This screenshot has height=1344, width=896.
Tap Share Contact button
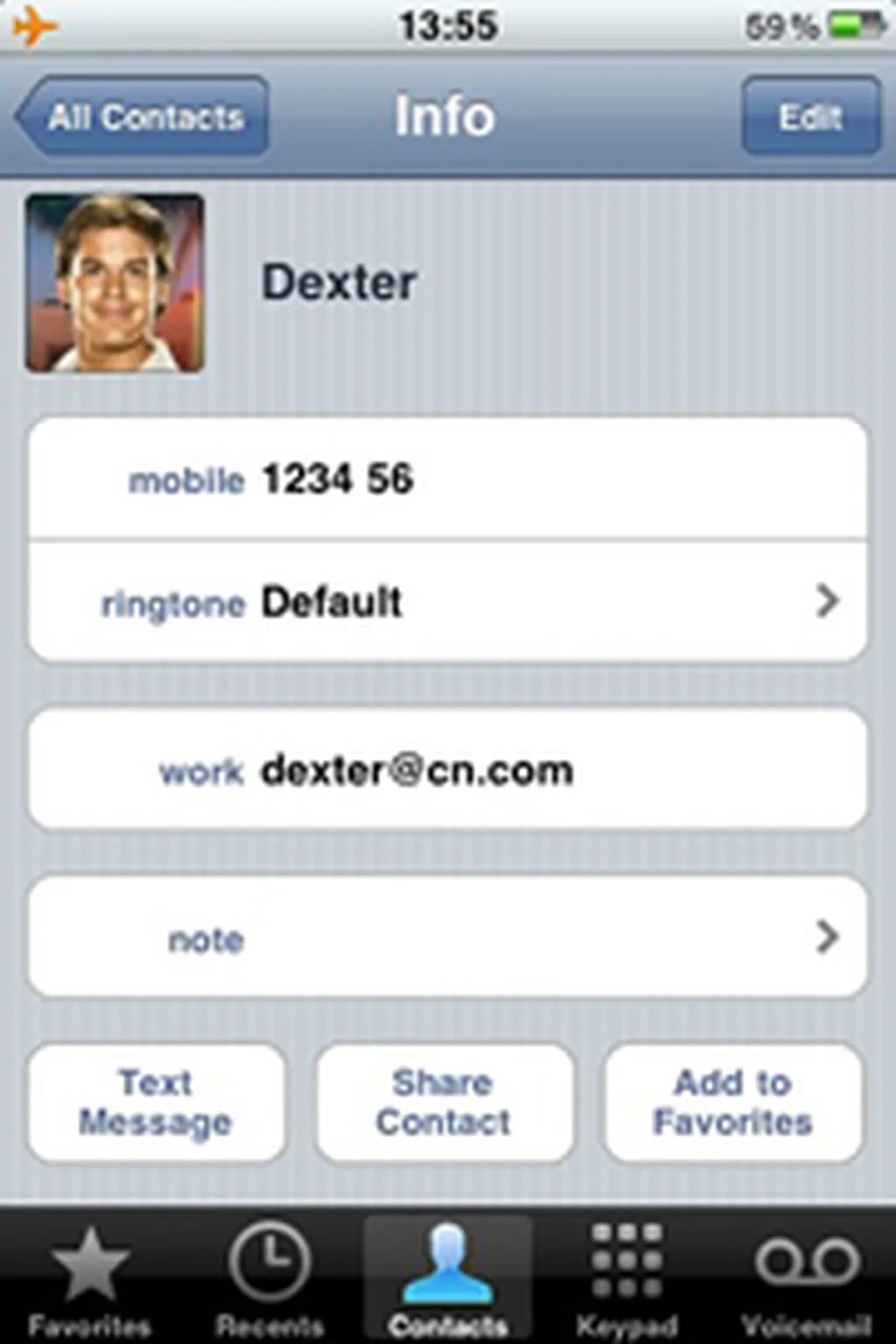click(x=444, y=1102)
